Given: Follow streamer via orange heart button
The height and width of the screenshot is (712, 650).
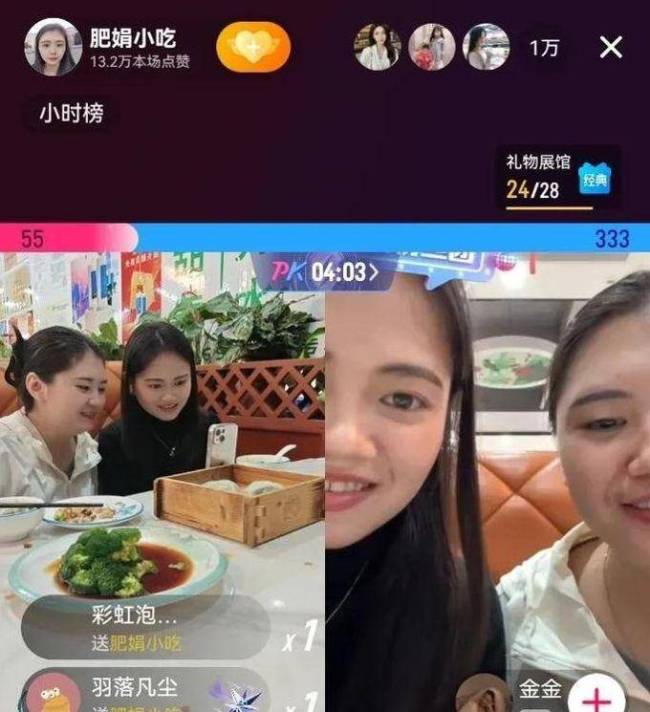Looking at the screenshot, I should pyautogui.click(x=253, y=47).
